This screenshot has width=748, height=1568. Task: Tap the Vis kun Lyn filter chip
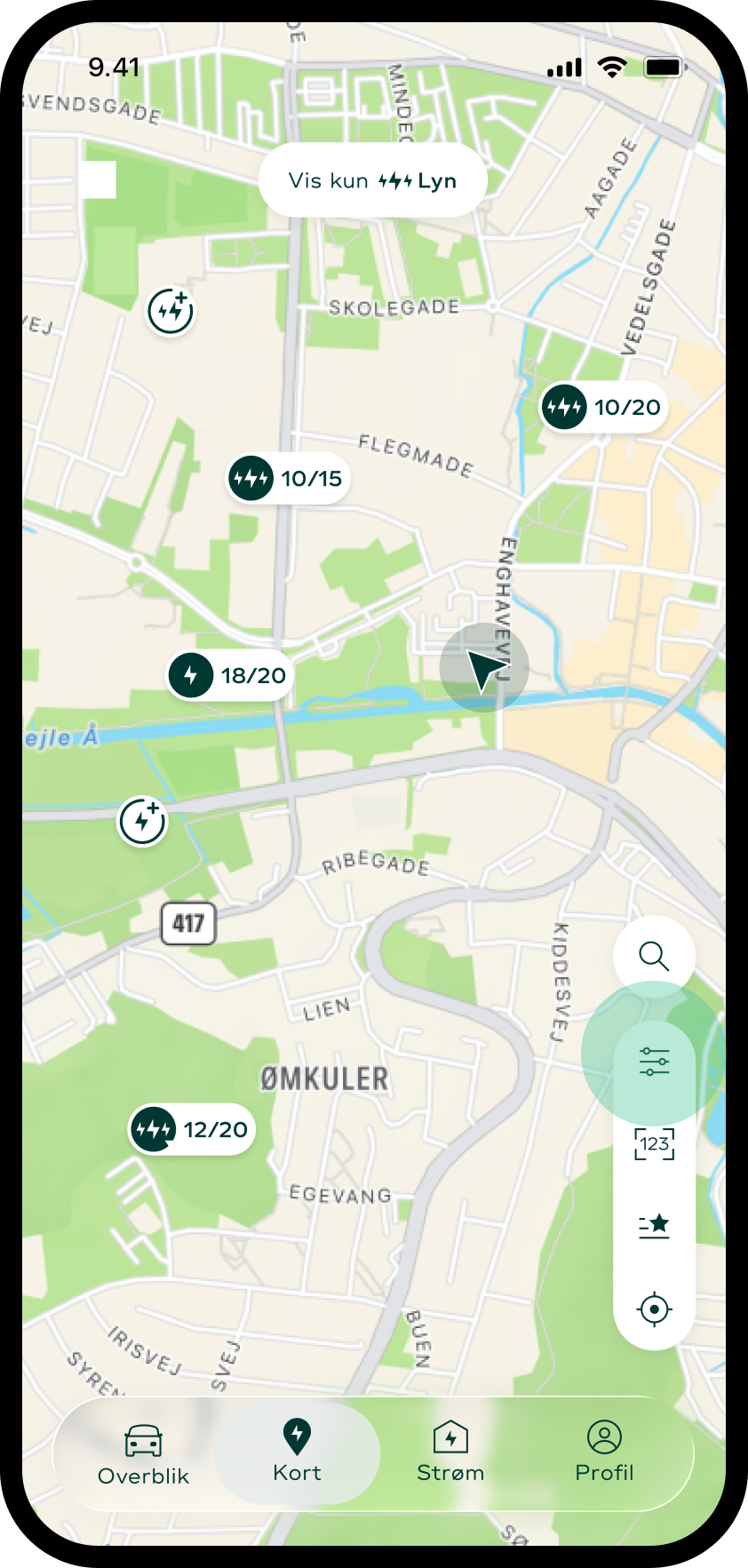tap(373, 180)
